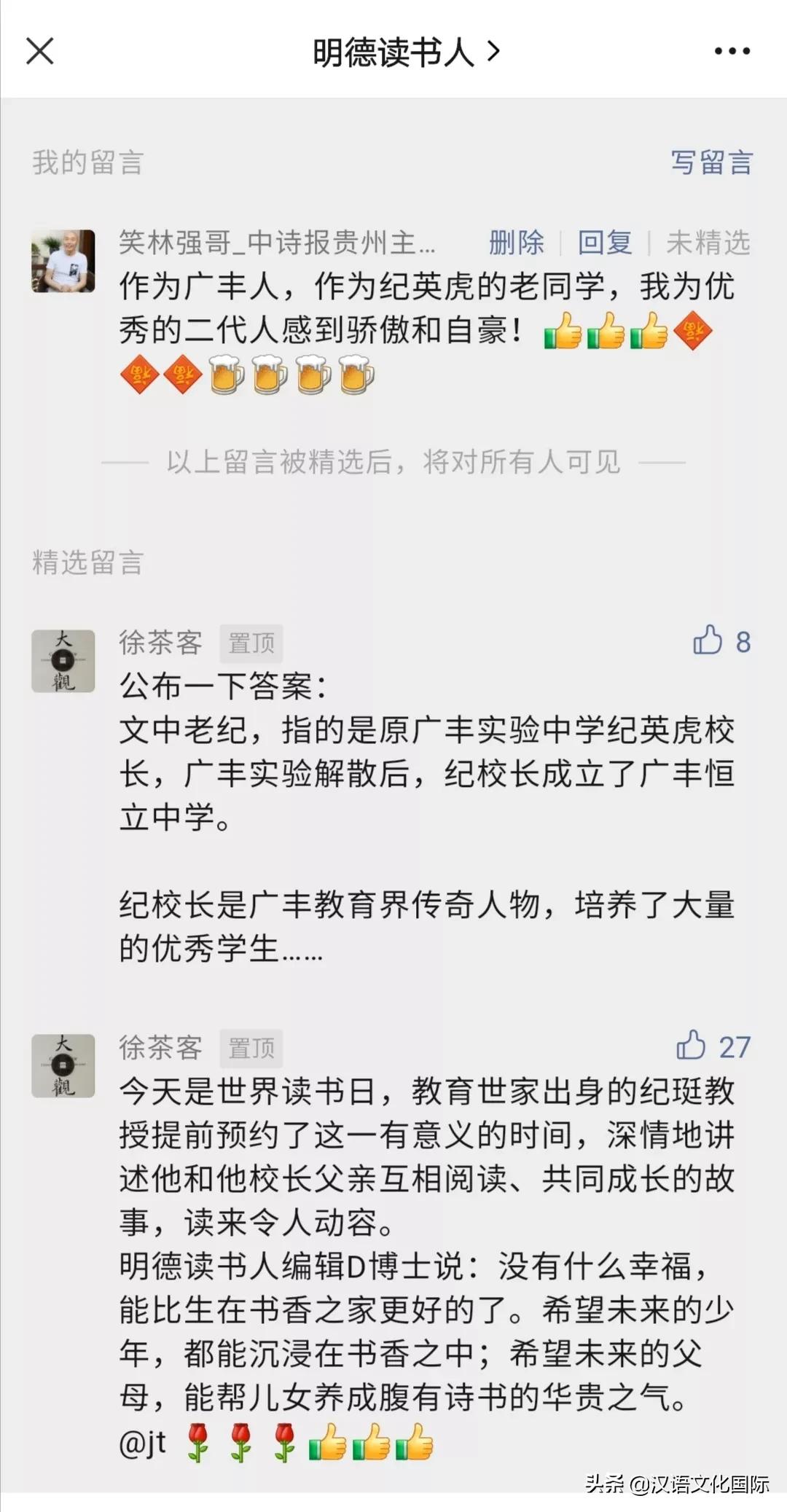Screen dimensions: 787x1512
Task: Open 笑林强哥's profile avatar
Action: coord(63,260)
